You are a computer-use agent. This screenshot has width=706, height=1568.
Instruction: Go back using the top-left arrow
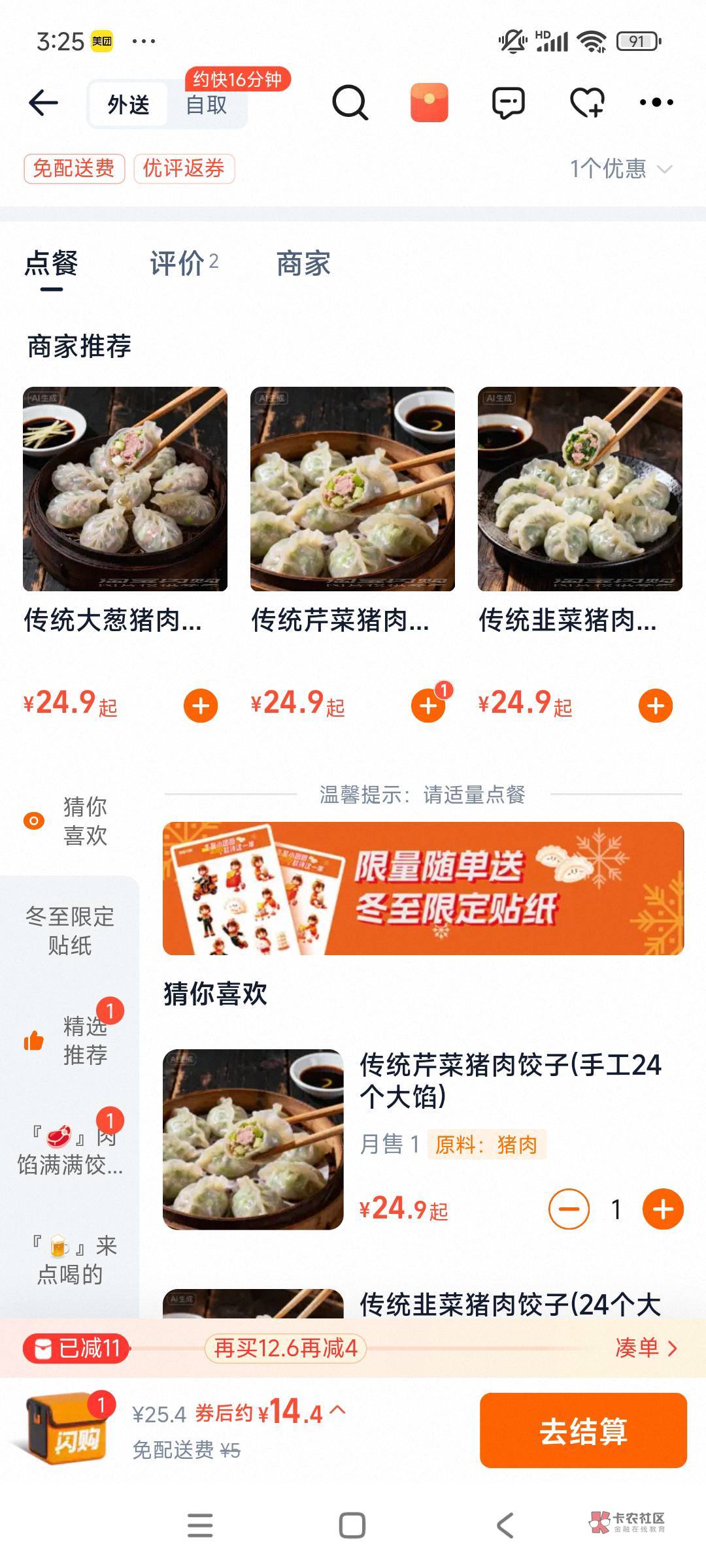tap(44, 103)
